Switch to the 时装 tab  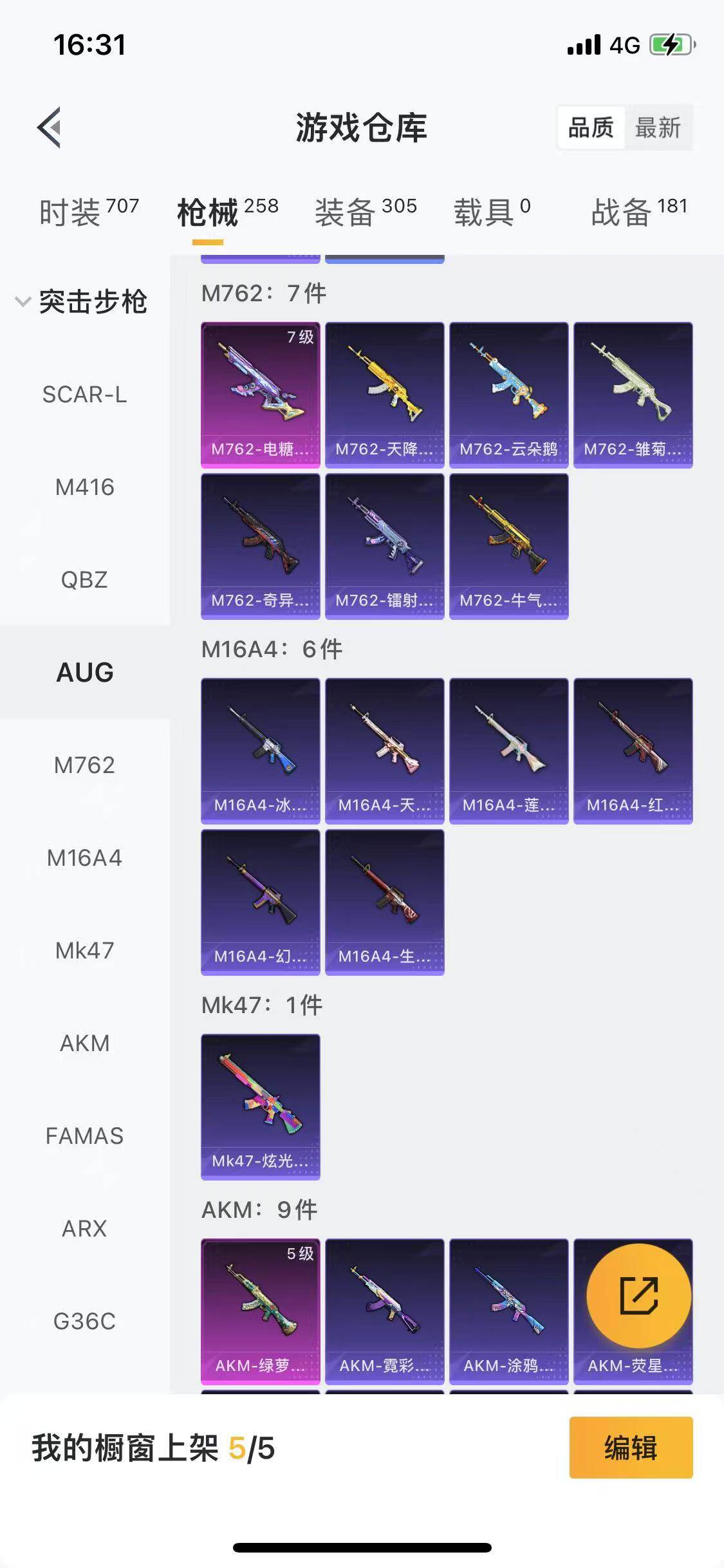coord(89,211)
